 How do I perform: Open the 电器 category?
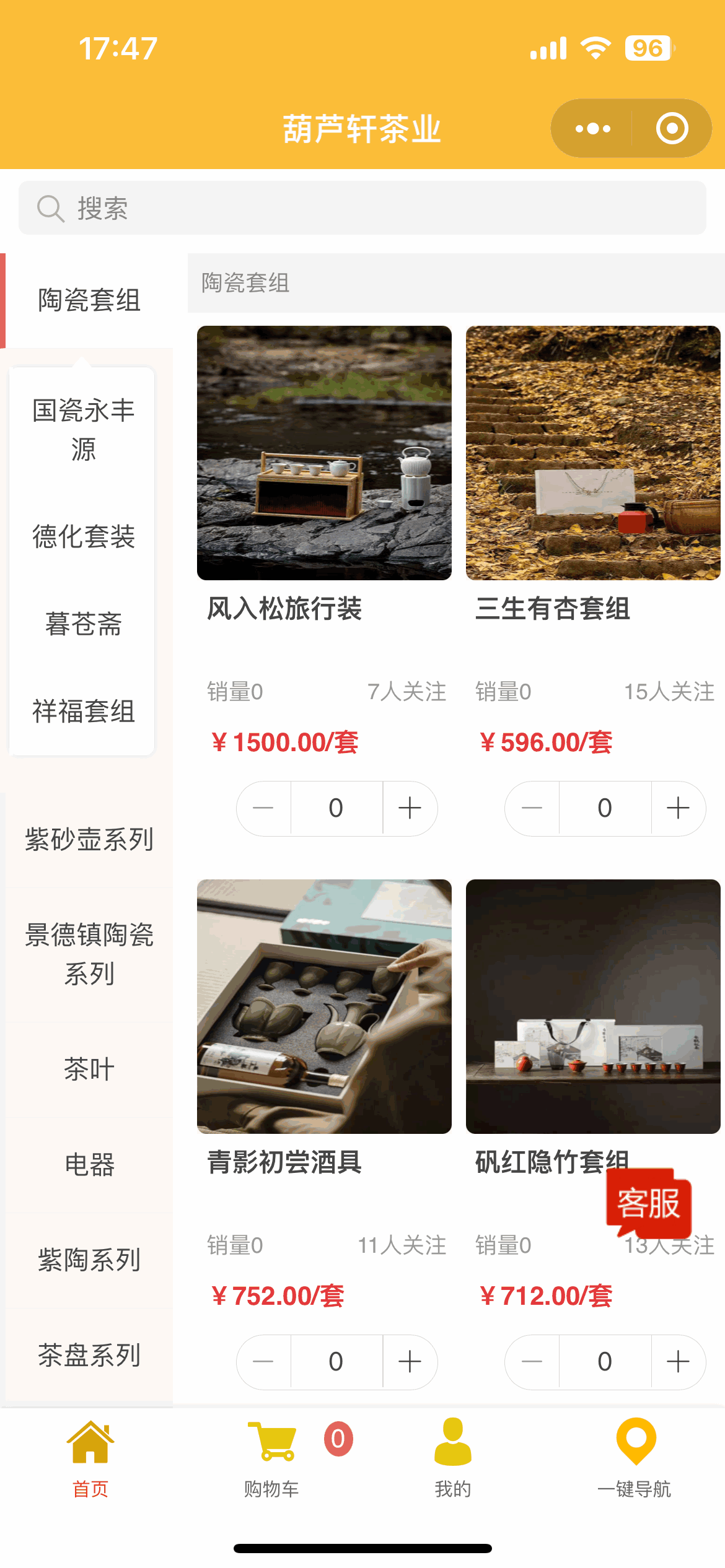coord(89,1165)
